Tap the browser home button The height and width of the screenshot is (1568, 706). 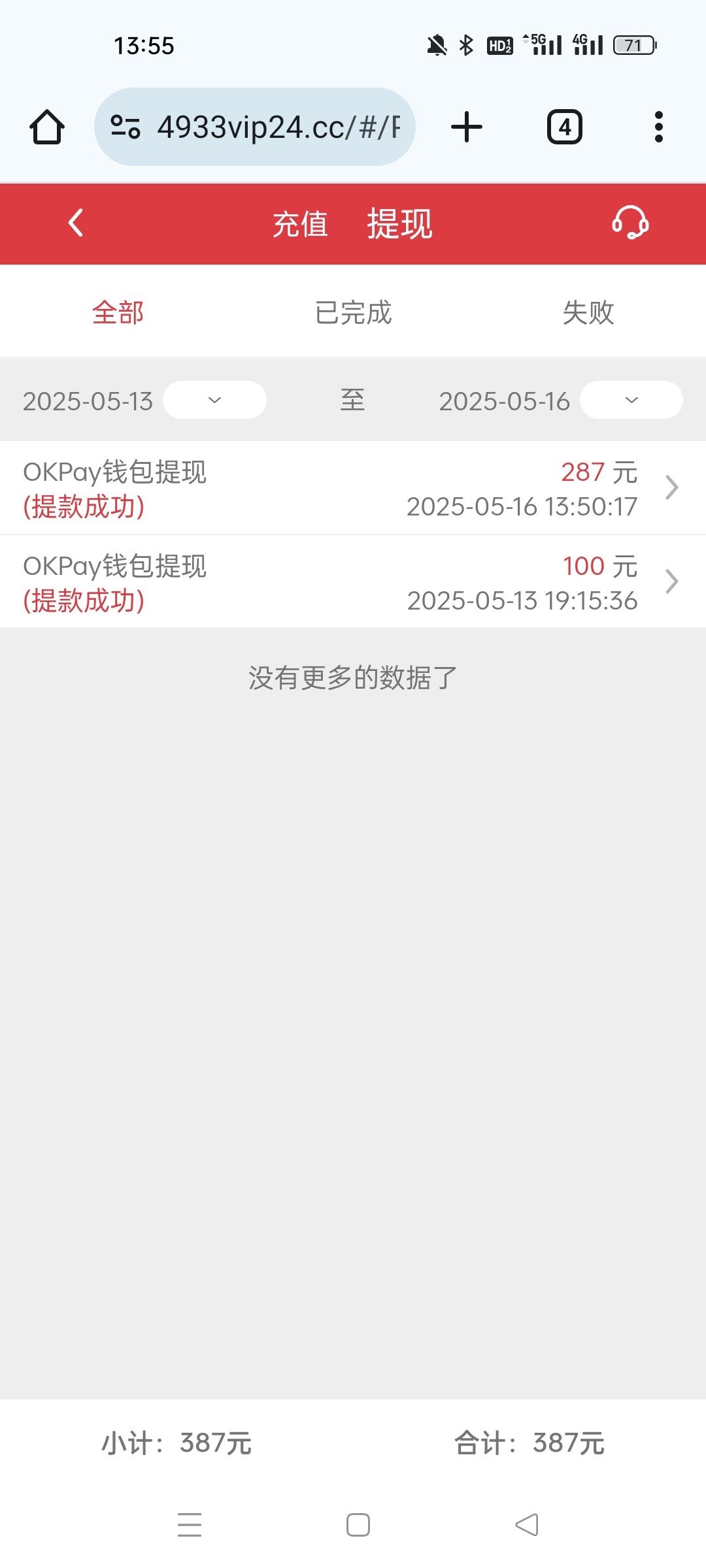pyautogui.click(x=47, y=127)
